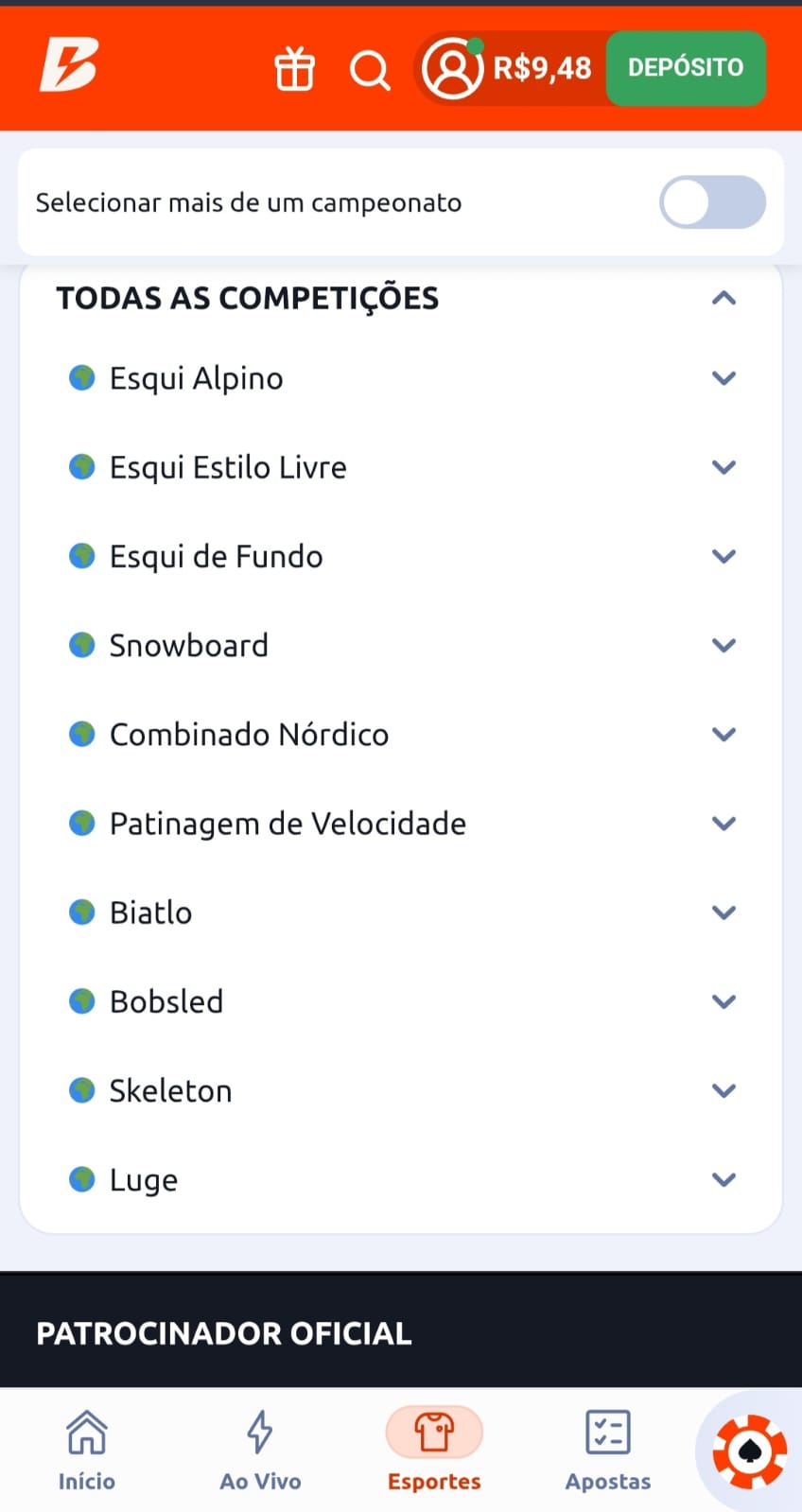Open the Ao Vivo lightning icon
This screenshot has width=802, height=1512.
click(x=259, y=1431)
